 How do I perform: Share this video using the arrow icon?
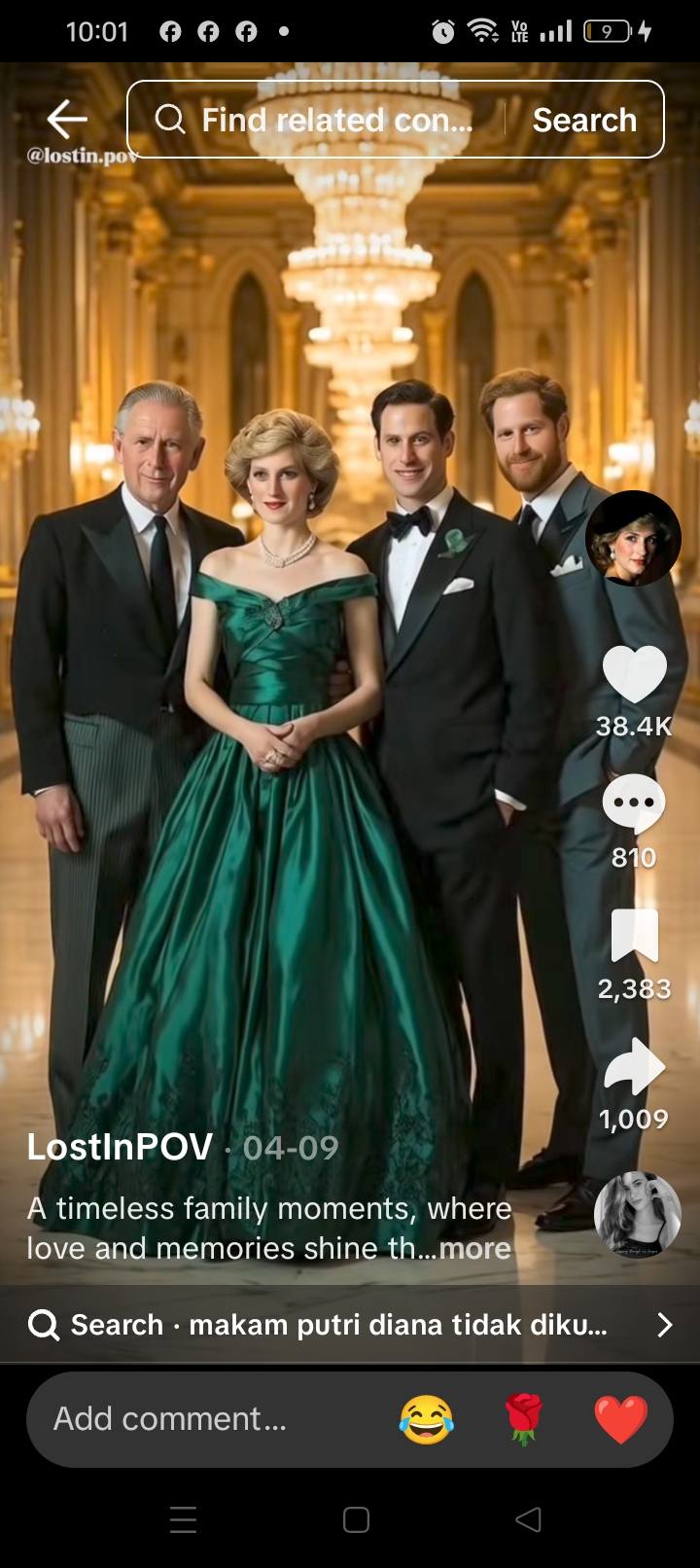click(x=634, y=1066)
